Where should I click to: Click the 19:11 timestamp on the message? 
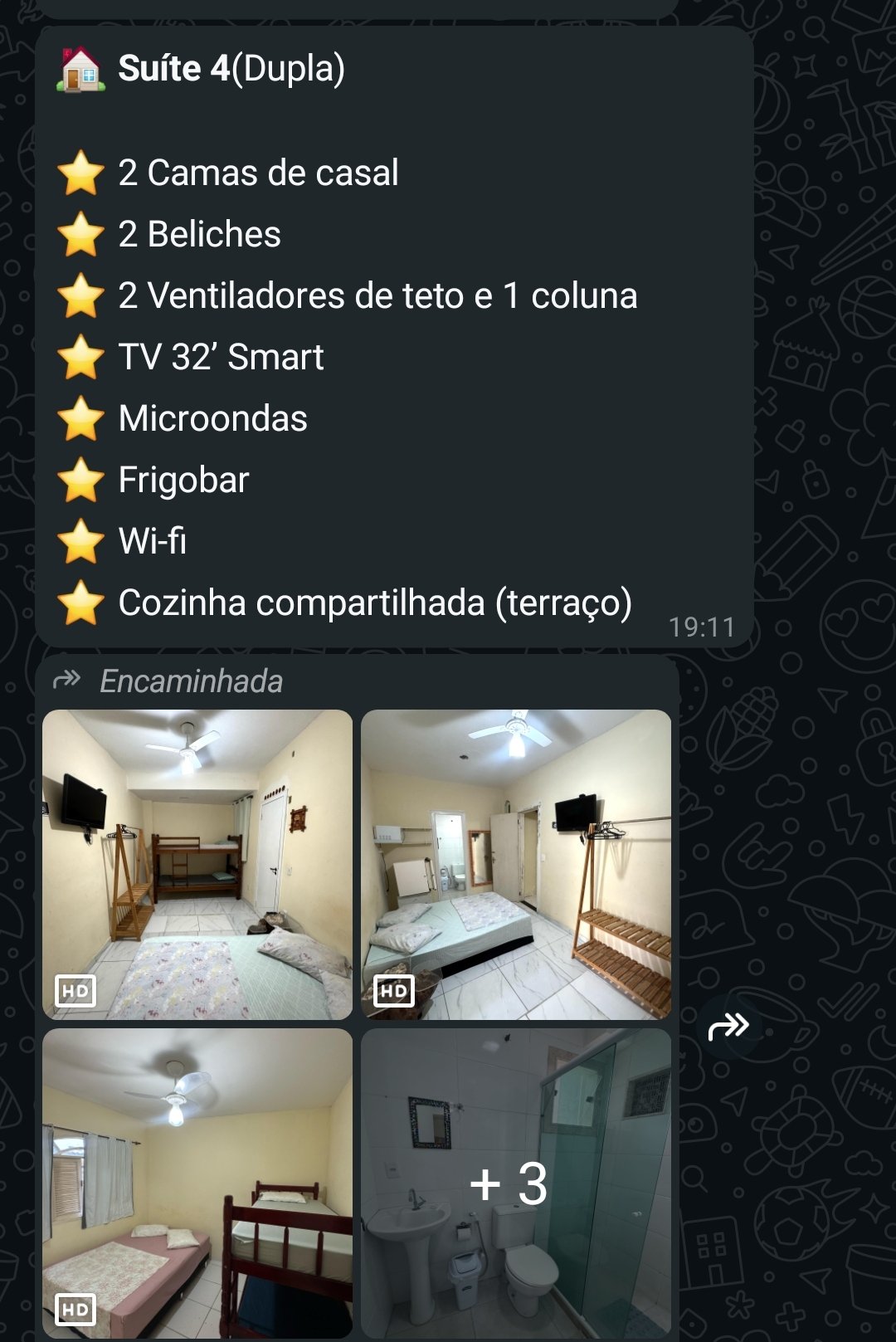point(701,628)
